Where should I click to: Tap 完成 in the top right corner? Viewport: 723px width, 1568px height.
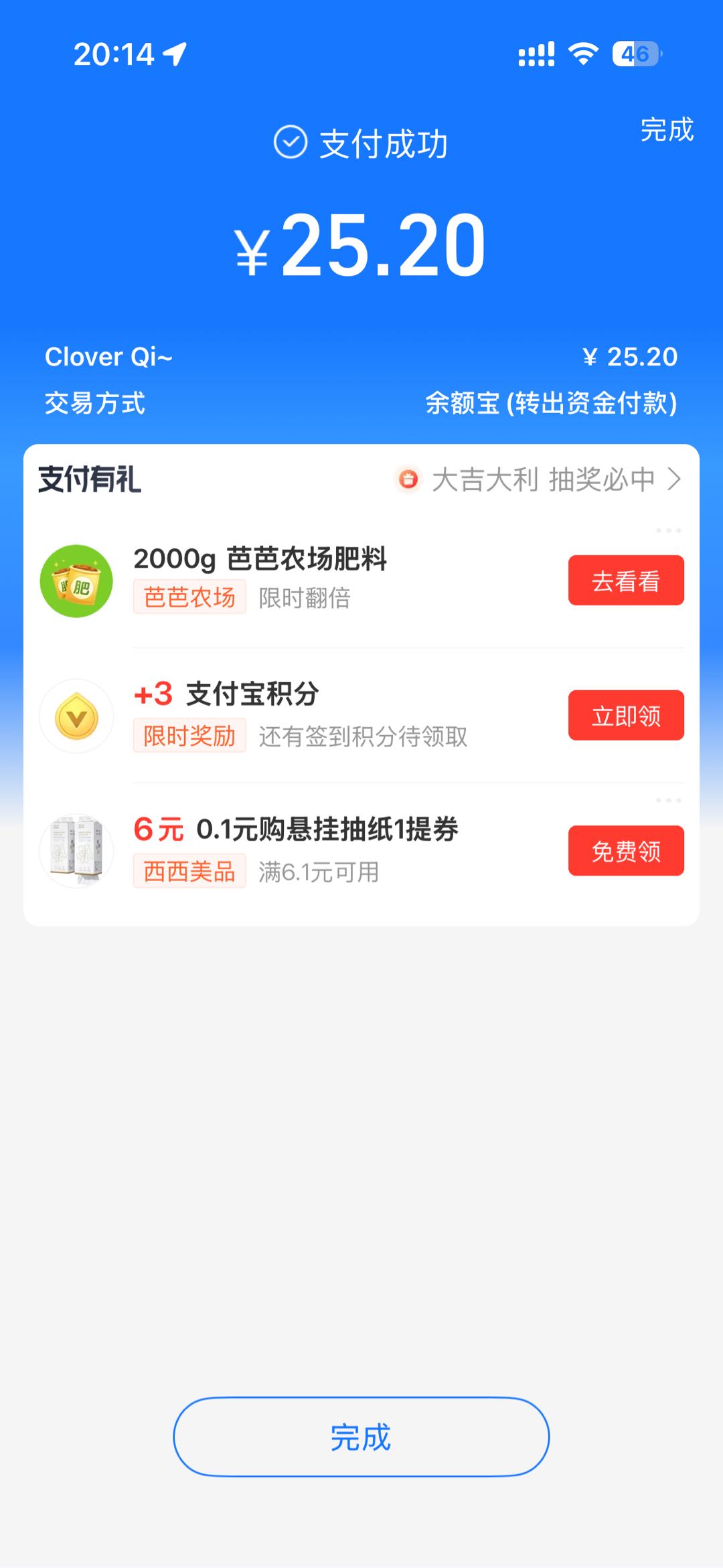[665, 131]
